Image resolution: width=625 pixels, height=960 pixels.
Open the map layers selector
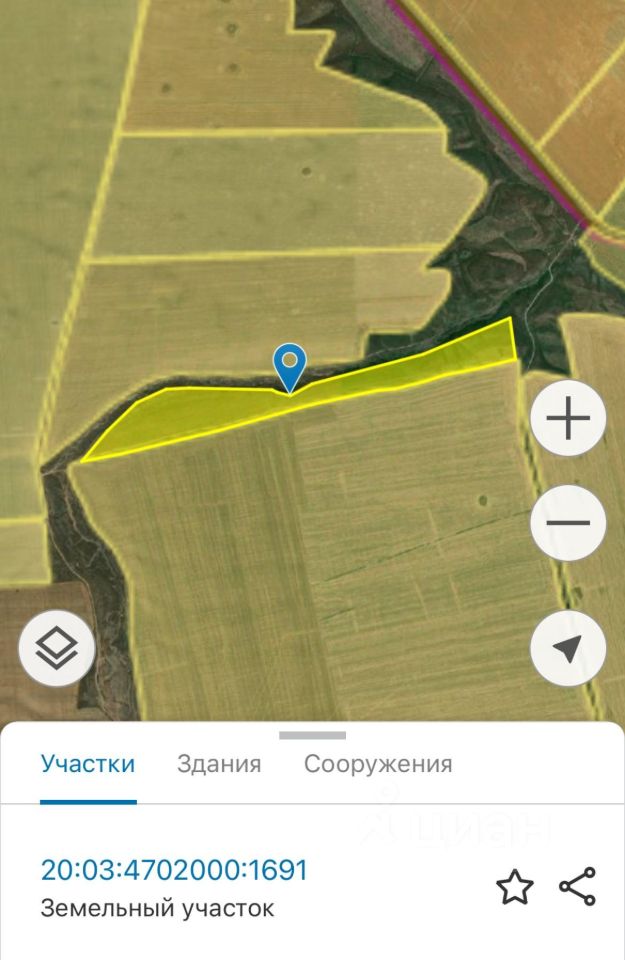[57, 649]
